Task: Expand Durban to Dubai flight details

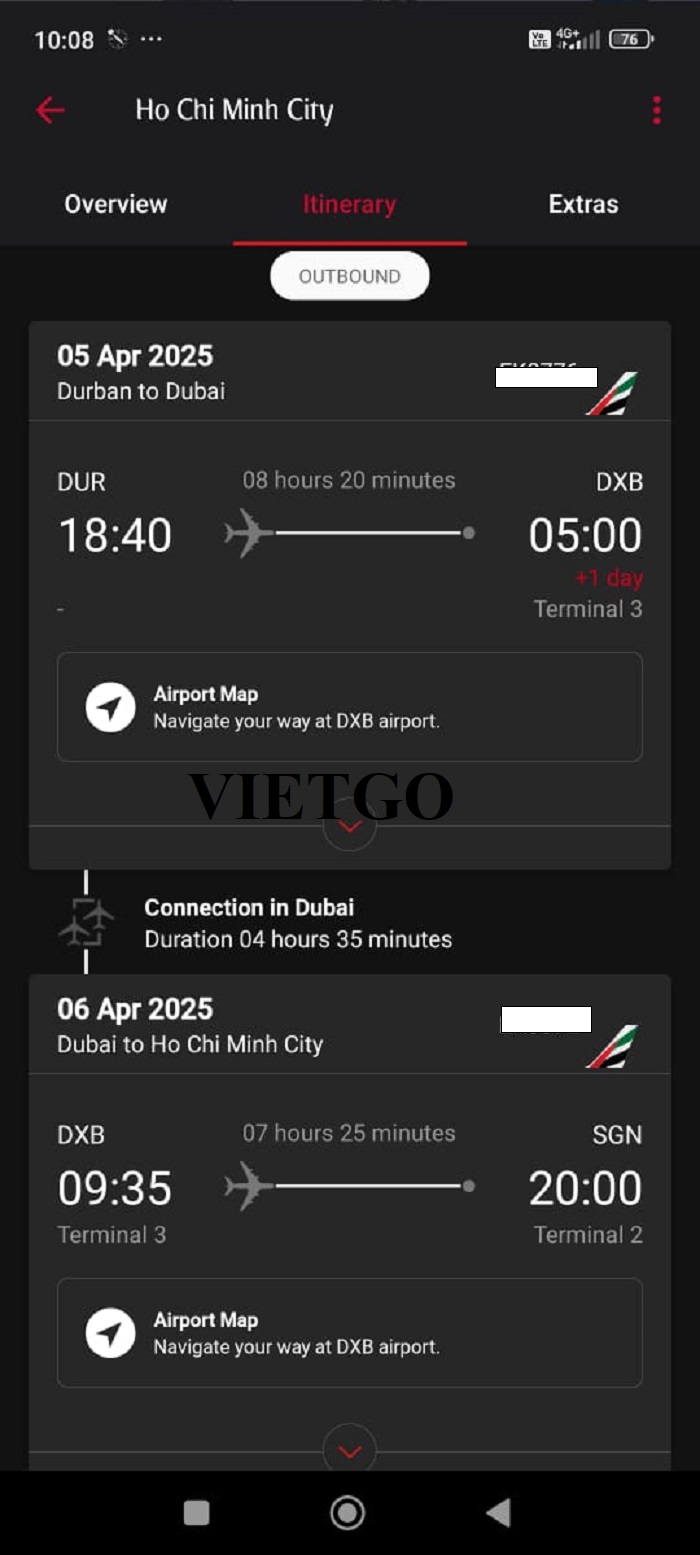Action: [x=349, y=826]
